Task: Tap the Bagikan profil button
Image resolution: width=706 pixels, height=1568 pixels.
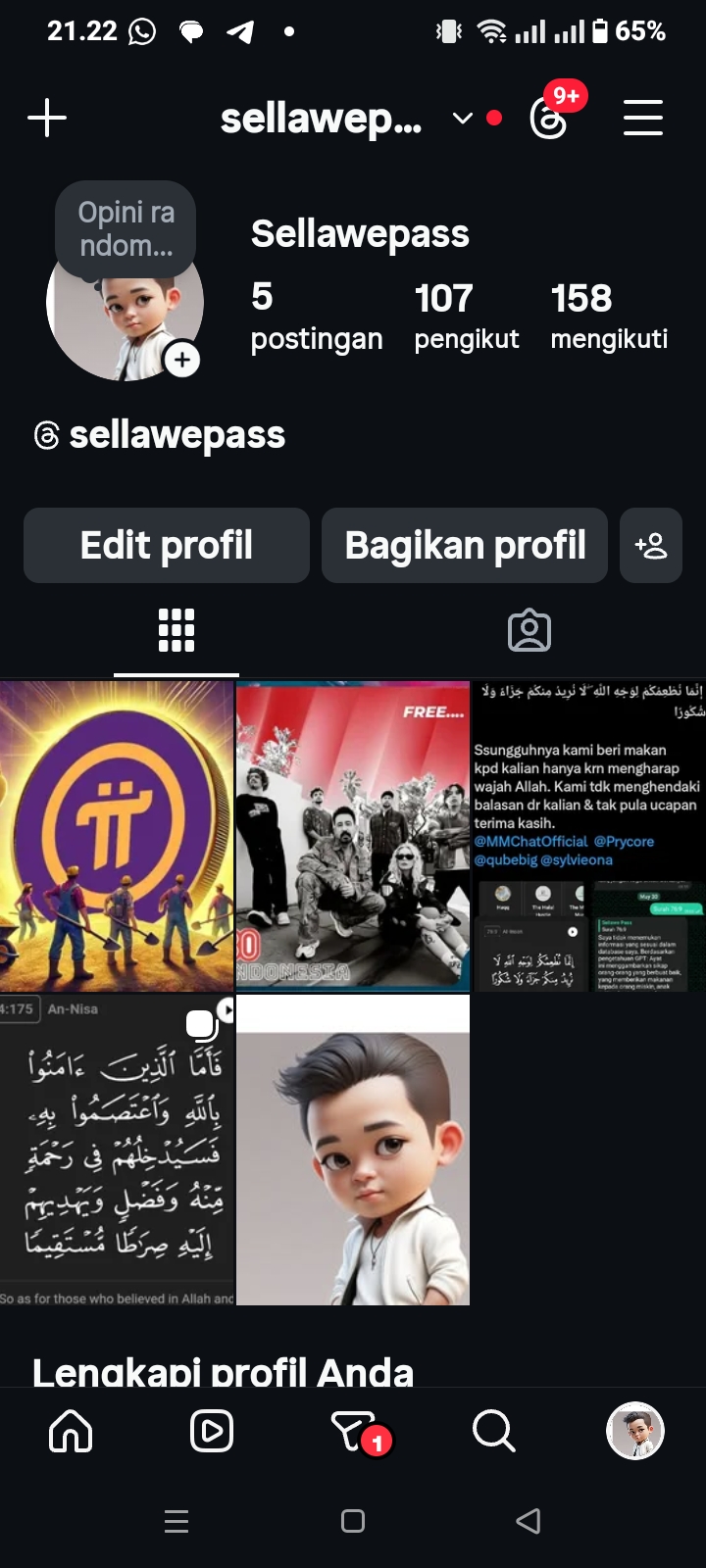Action: 465,545
